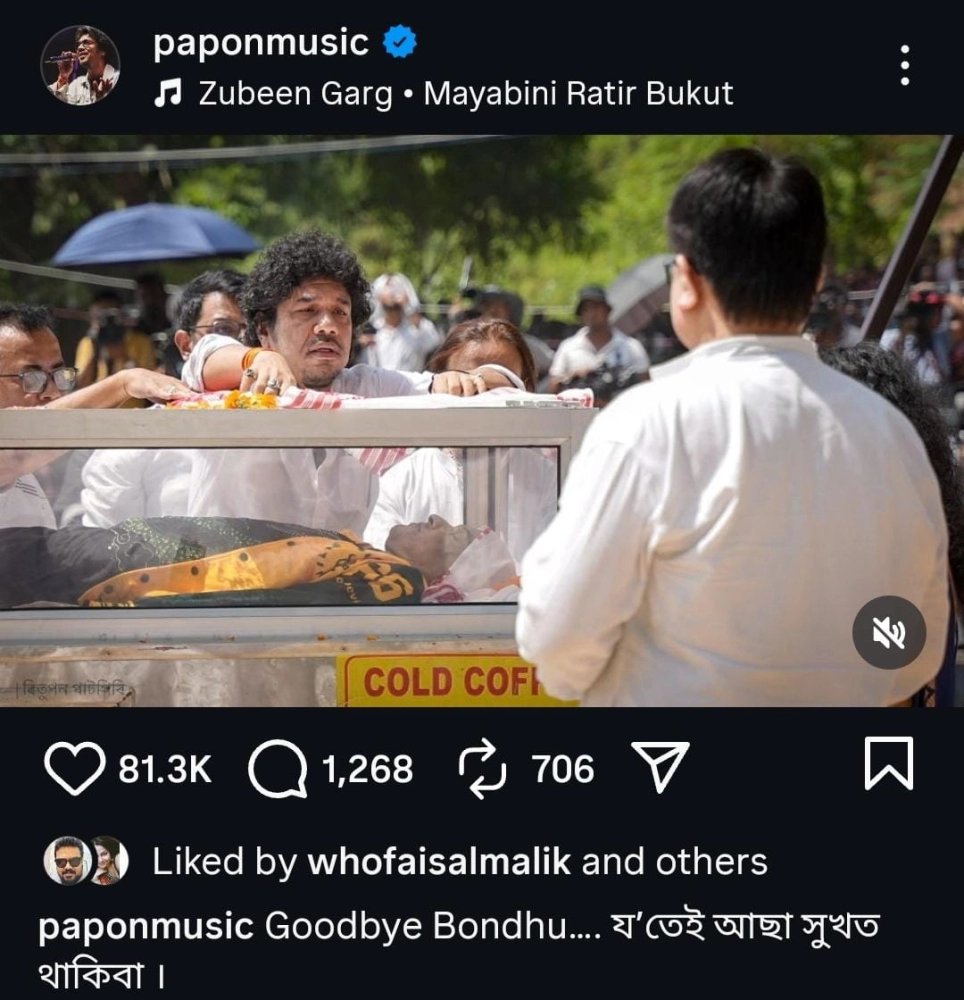Open whofaisalmalik's profile from the likes line
Screen dimensions: 964x1000
[440, 861]
